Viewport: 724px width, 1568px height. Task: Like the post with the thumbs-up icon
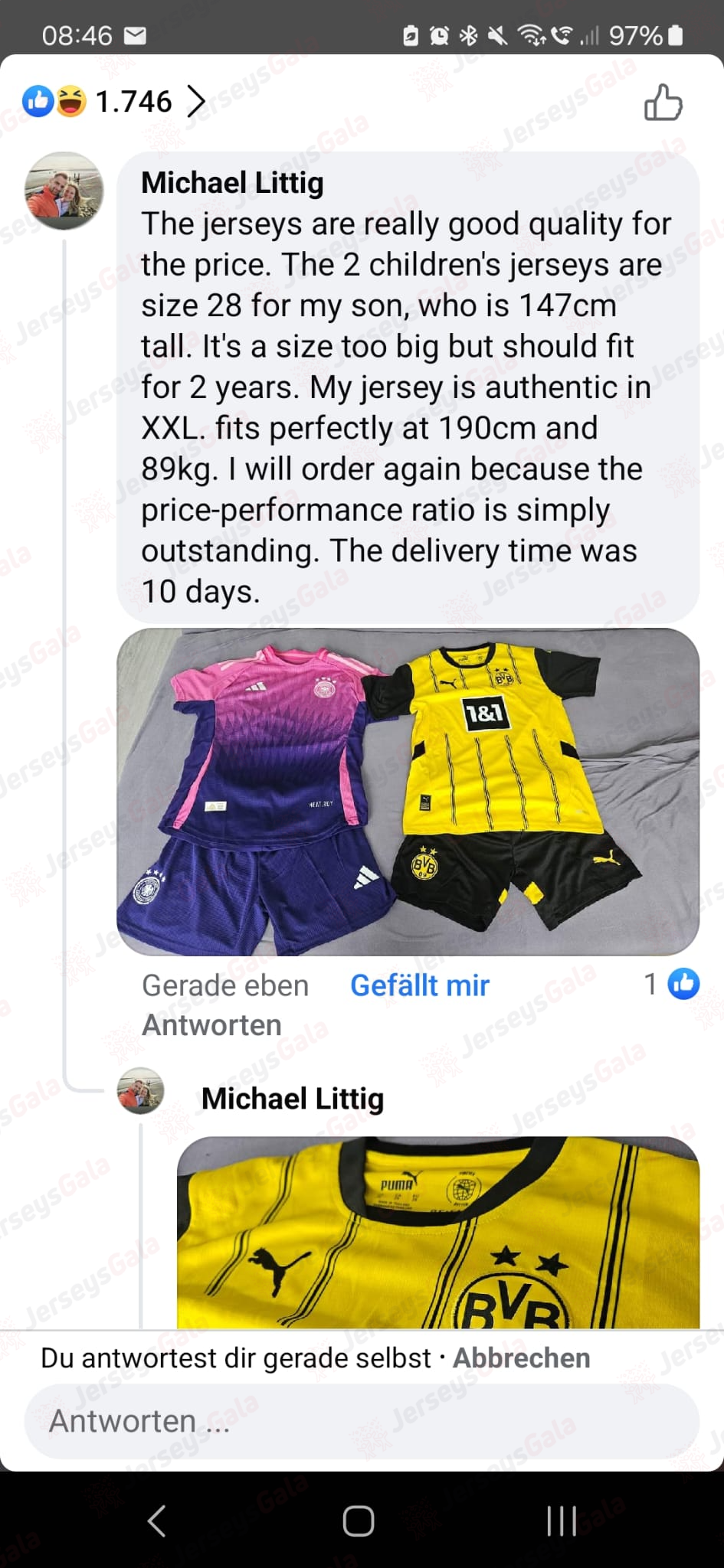click(663, 103)
